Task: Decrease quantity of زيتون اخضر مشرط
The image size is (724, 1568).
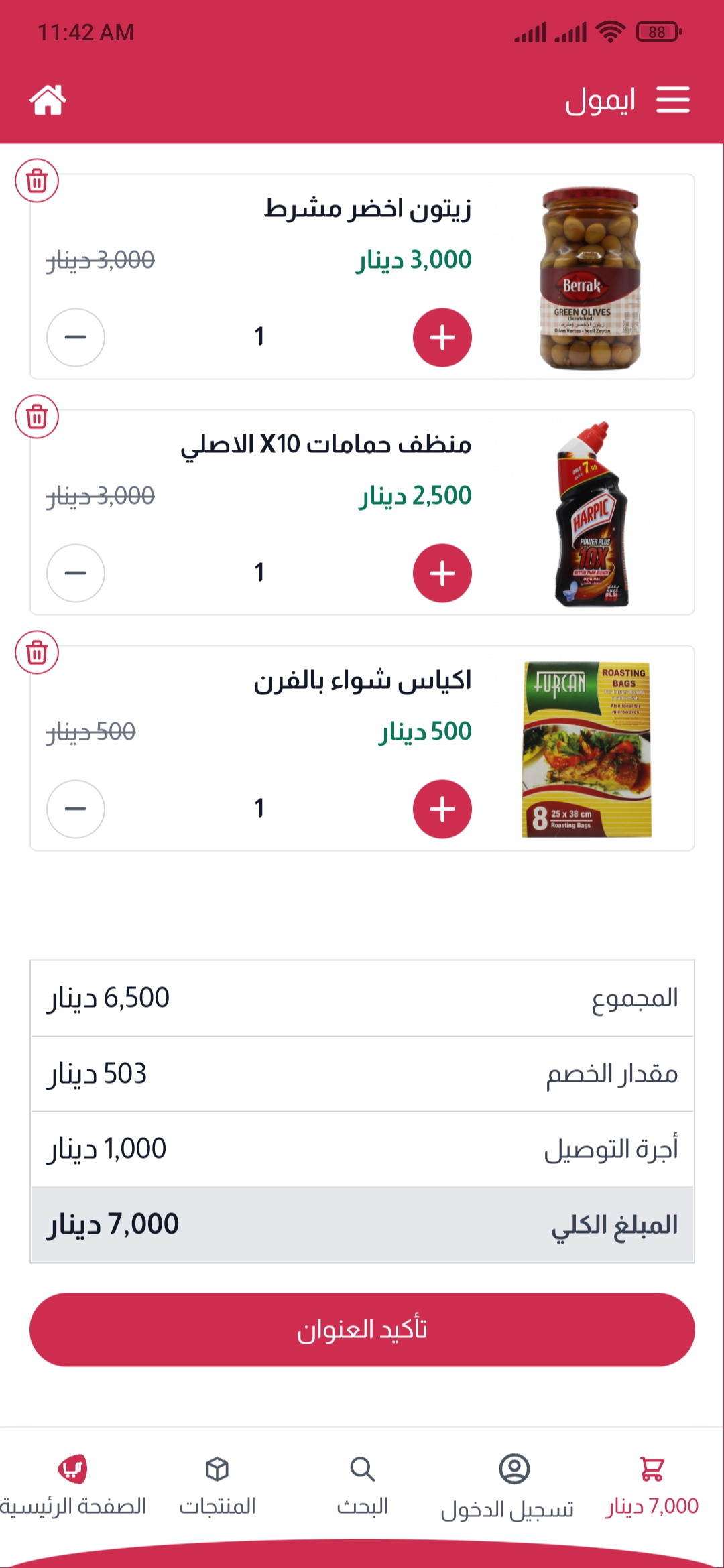Action: pos(76,337)
